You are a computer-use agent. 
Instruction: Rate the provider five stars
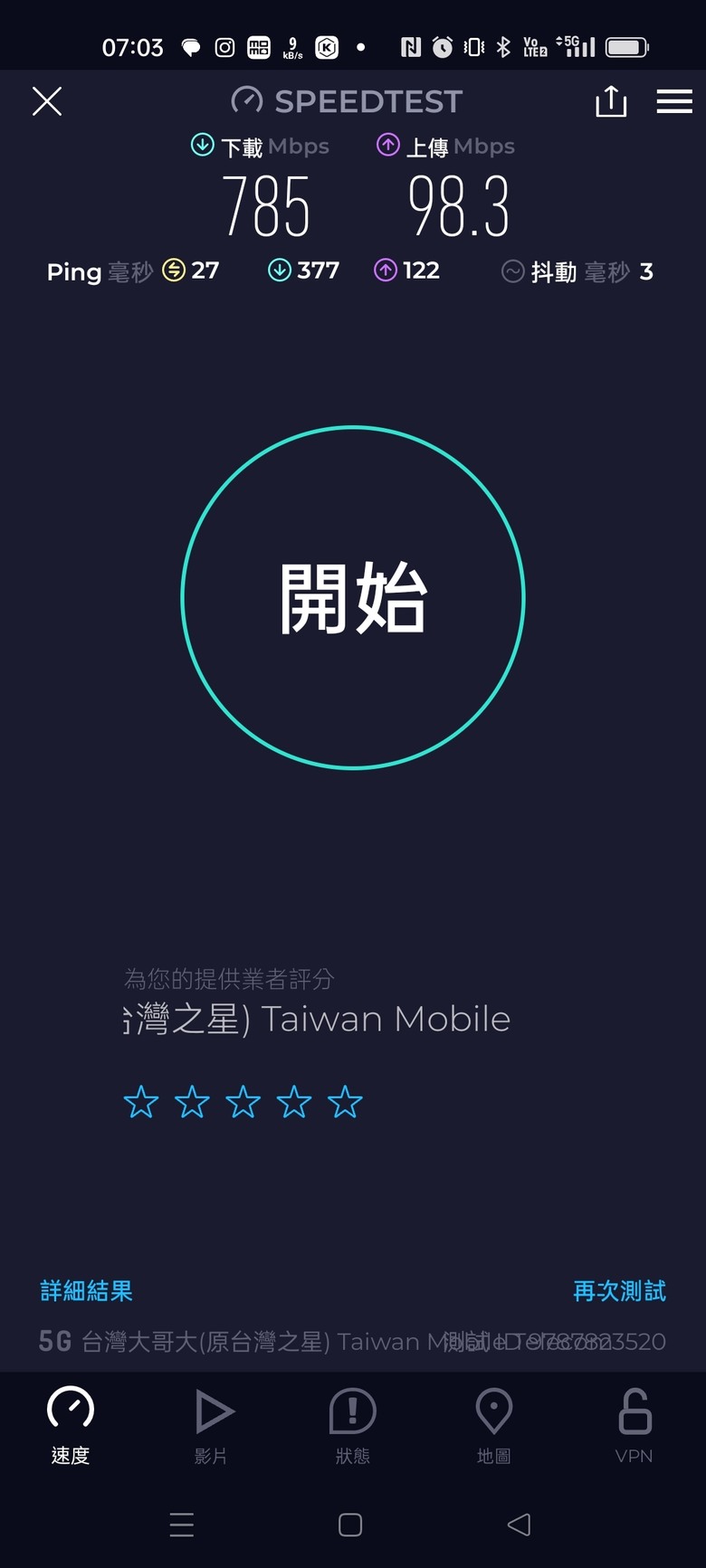click(345, 1102)
